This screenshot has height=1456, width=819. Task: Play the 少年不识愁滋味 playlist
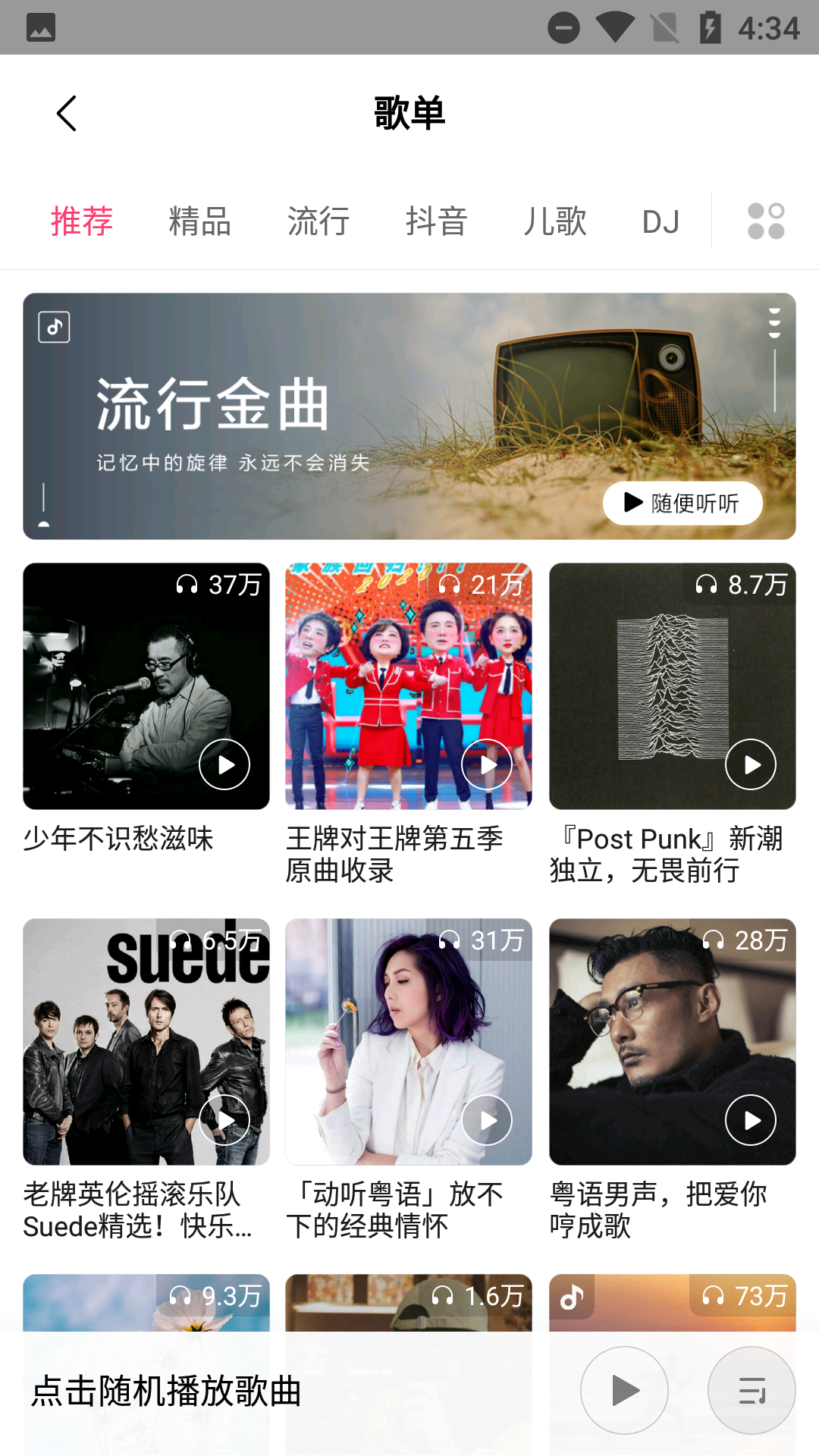coord(223,764)
